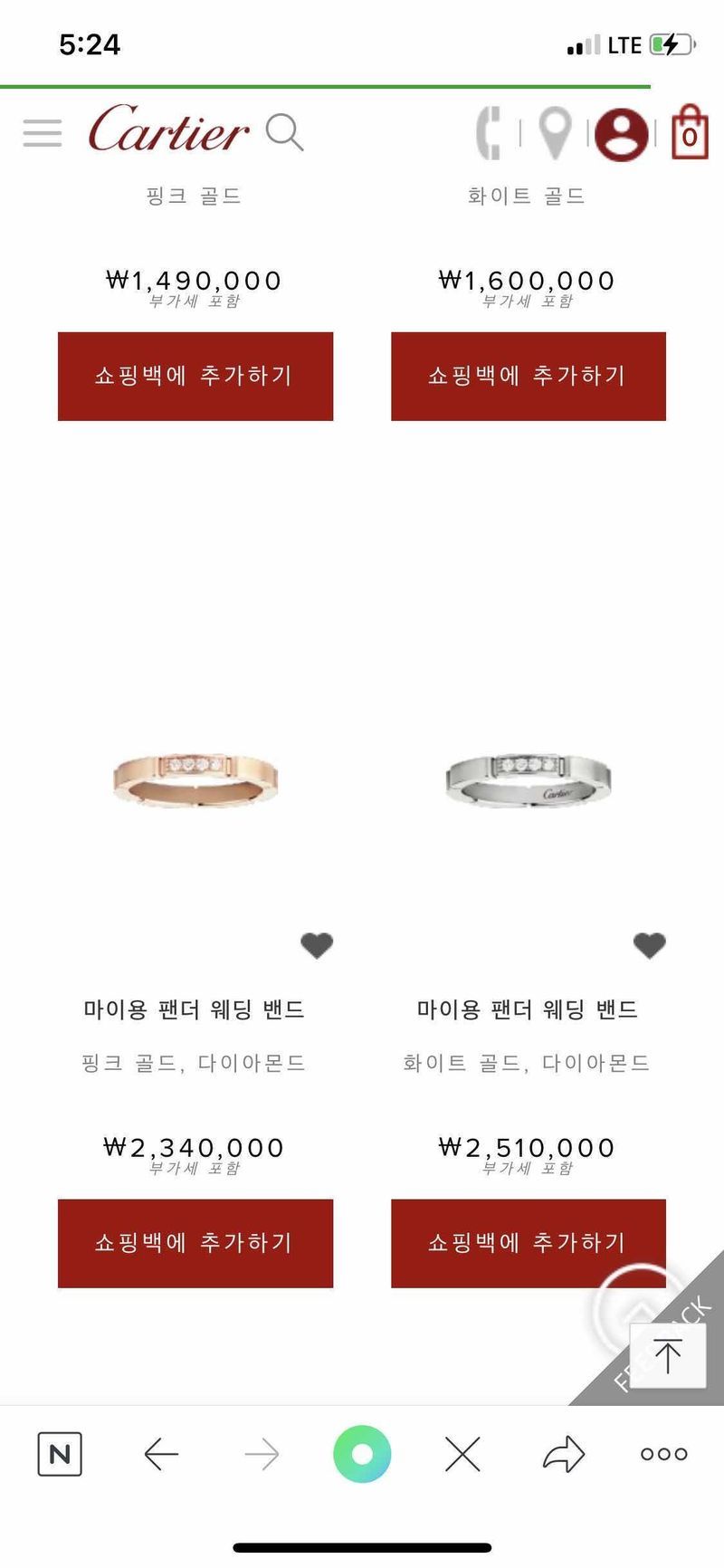The height and width of the screenshot is (1568, 724).
Task: Add the ₩2,340,000 ring to shopping bag
Action: click(195, 1243)
